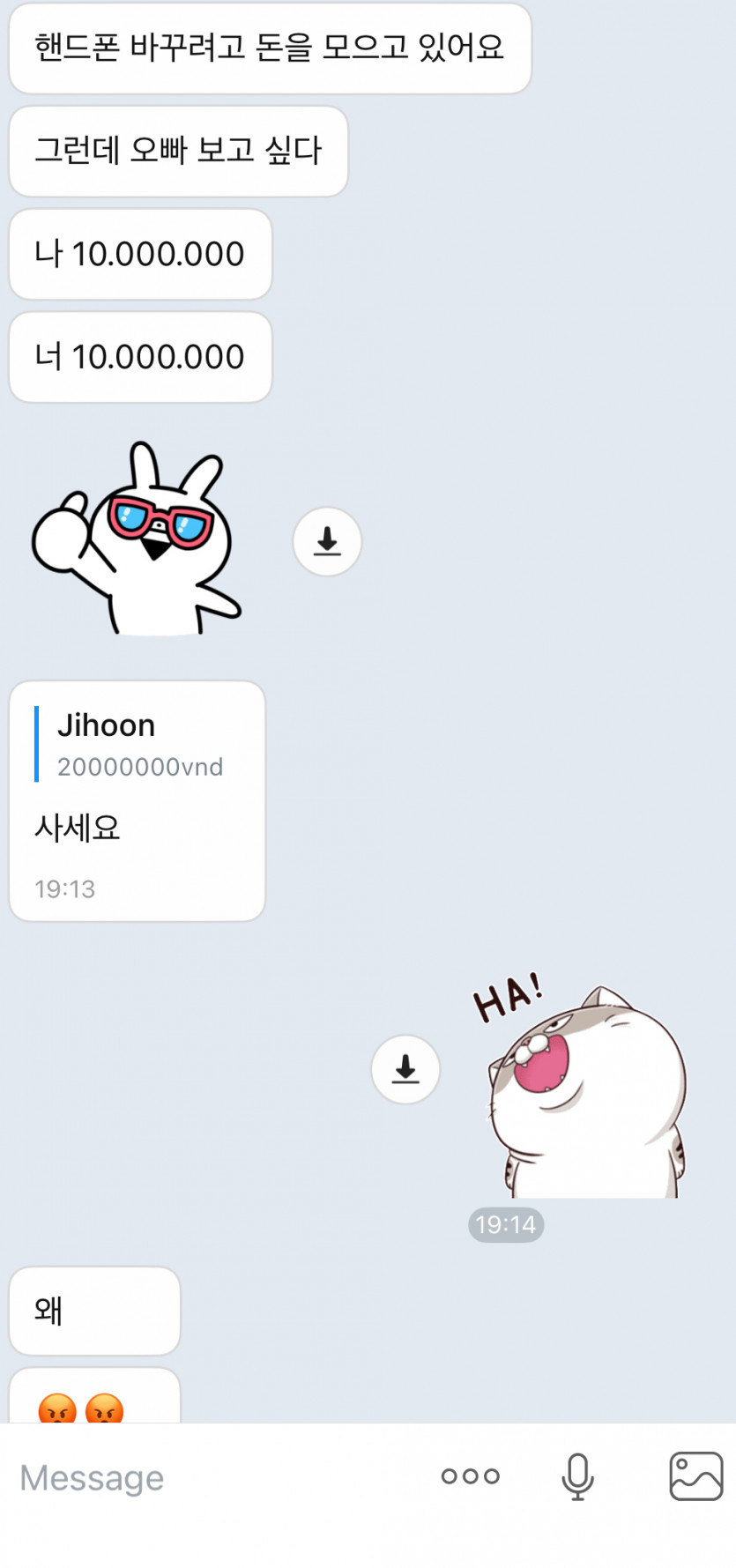Open the three-dot more options
The height and width of the screenshot is (1568, 736).
click(470, 1476)
